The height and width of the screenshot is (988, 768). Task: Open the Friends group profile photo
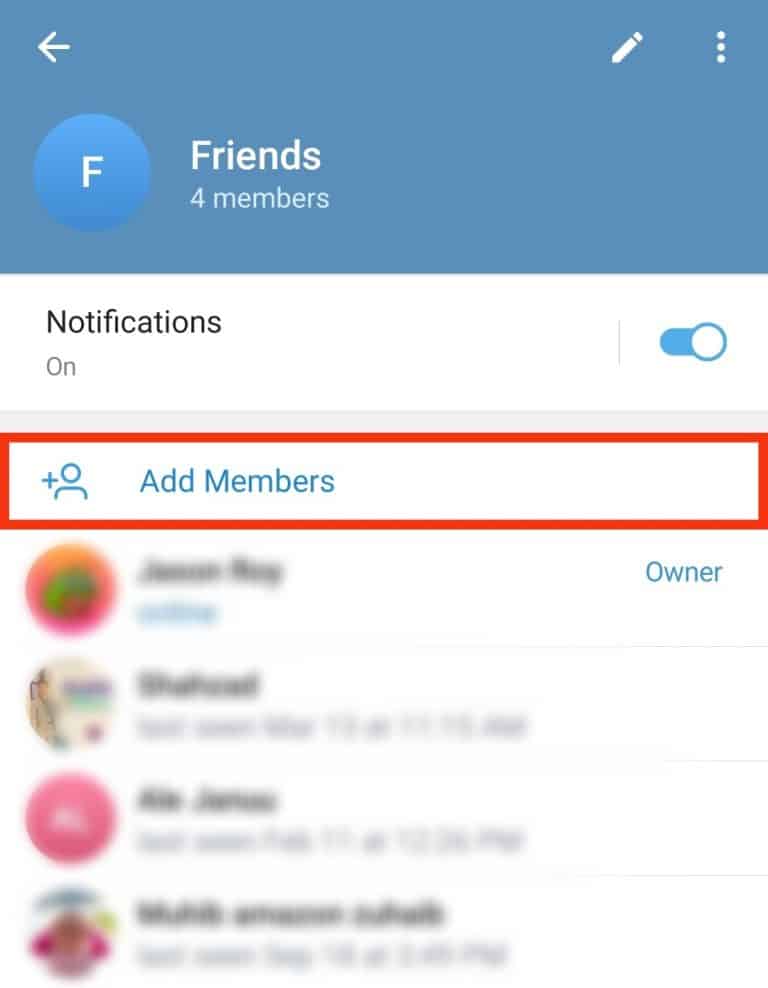92,172
